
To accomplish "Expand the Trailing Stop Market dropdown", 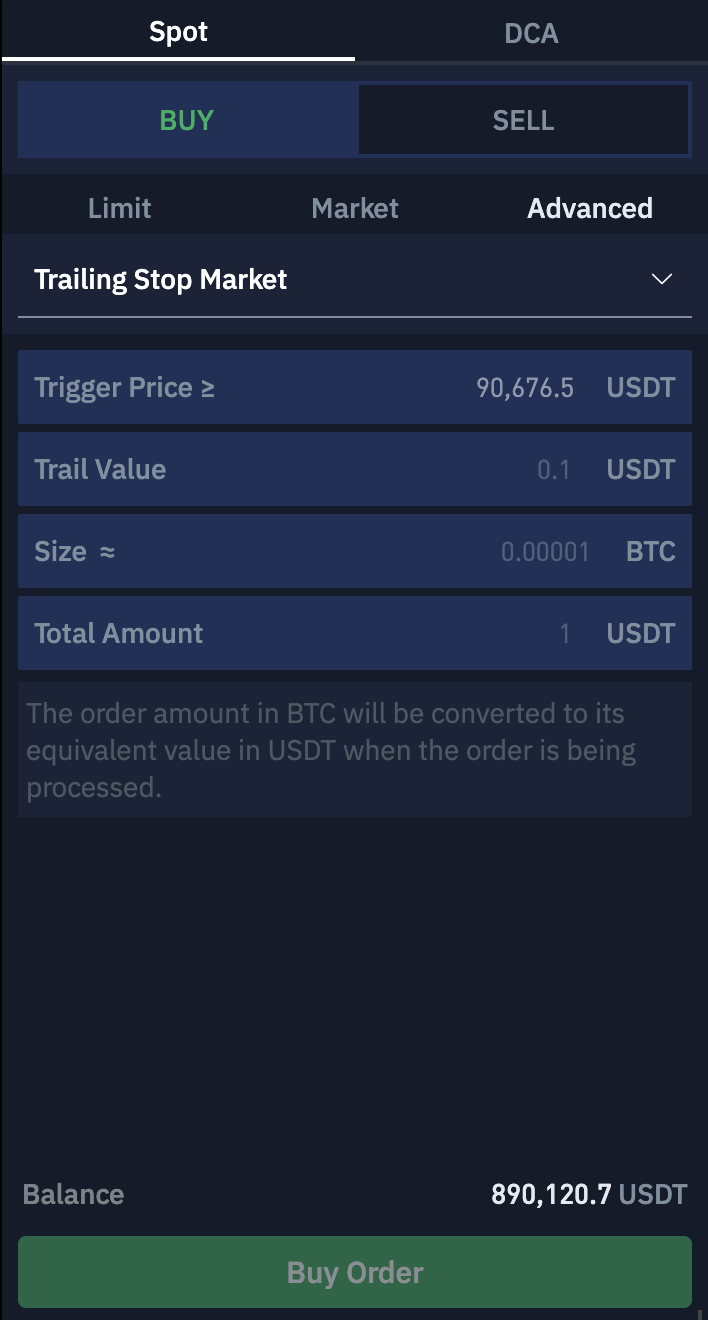I will coord(355,279).
